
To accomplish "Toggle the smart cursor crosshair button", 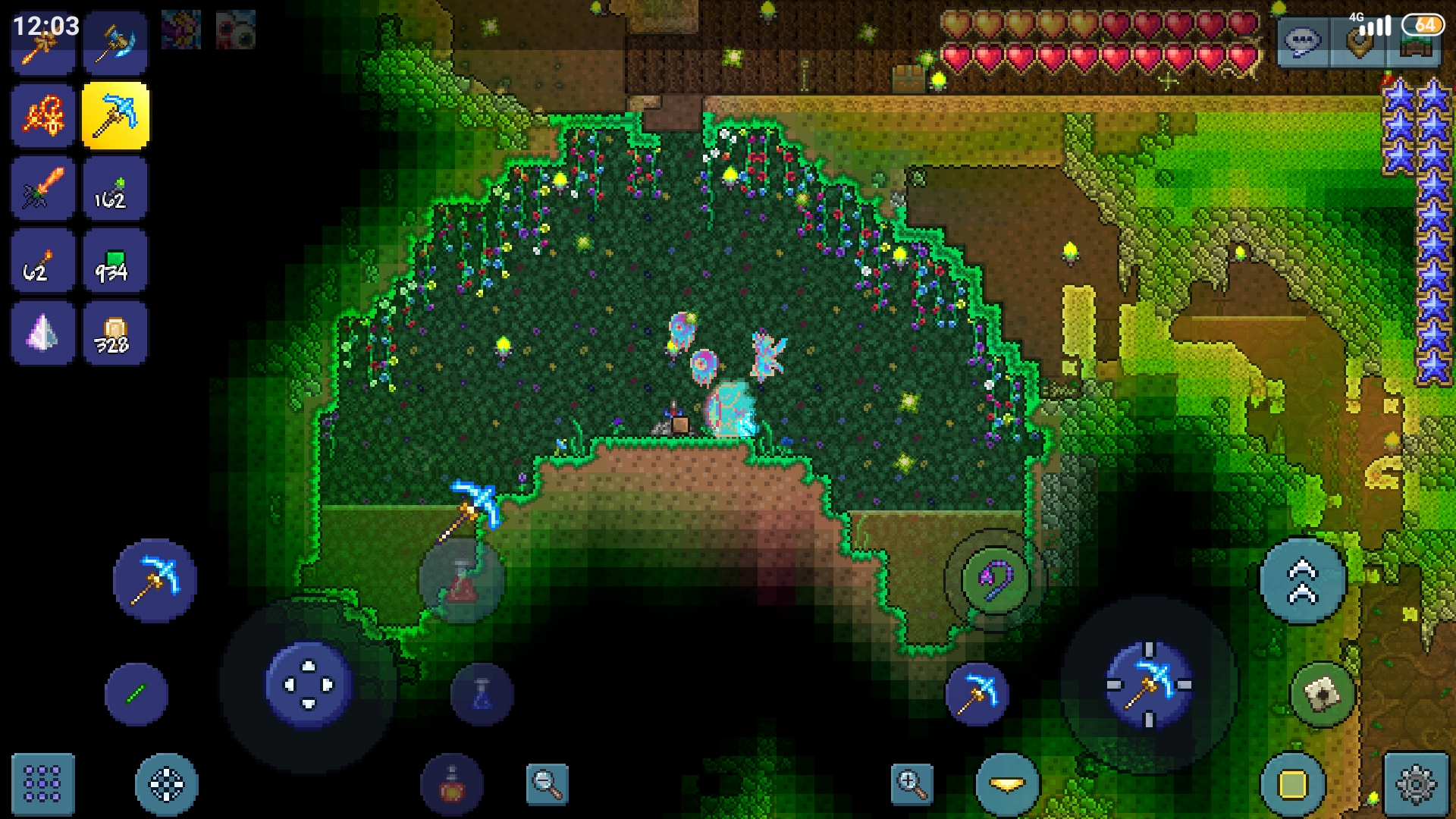I will click(x=166, y=783).
